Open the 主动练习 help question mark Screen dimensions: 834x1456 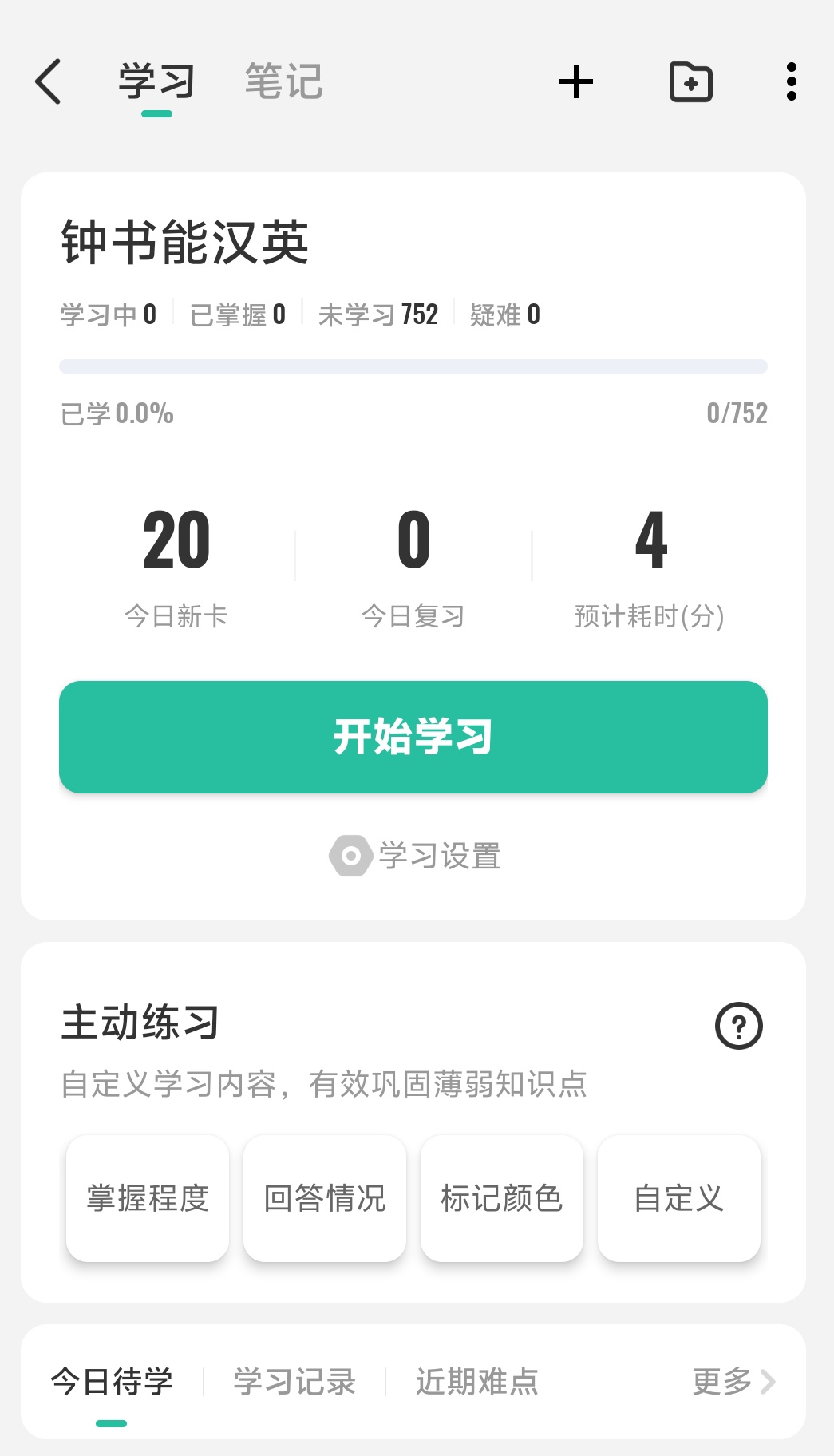[739, 1026]
